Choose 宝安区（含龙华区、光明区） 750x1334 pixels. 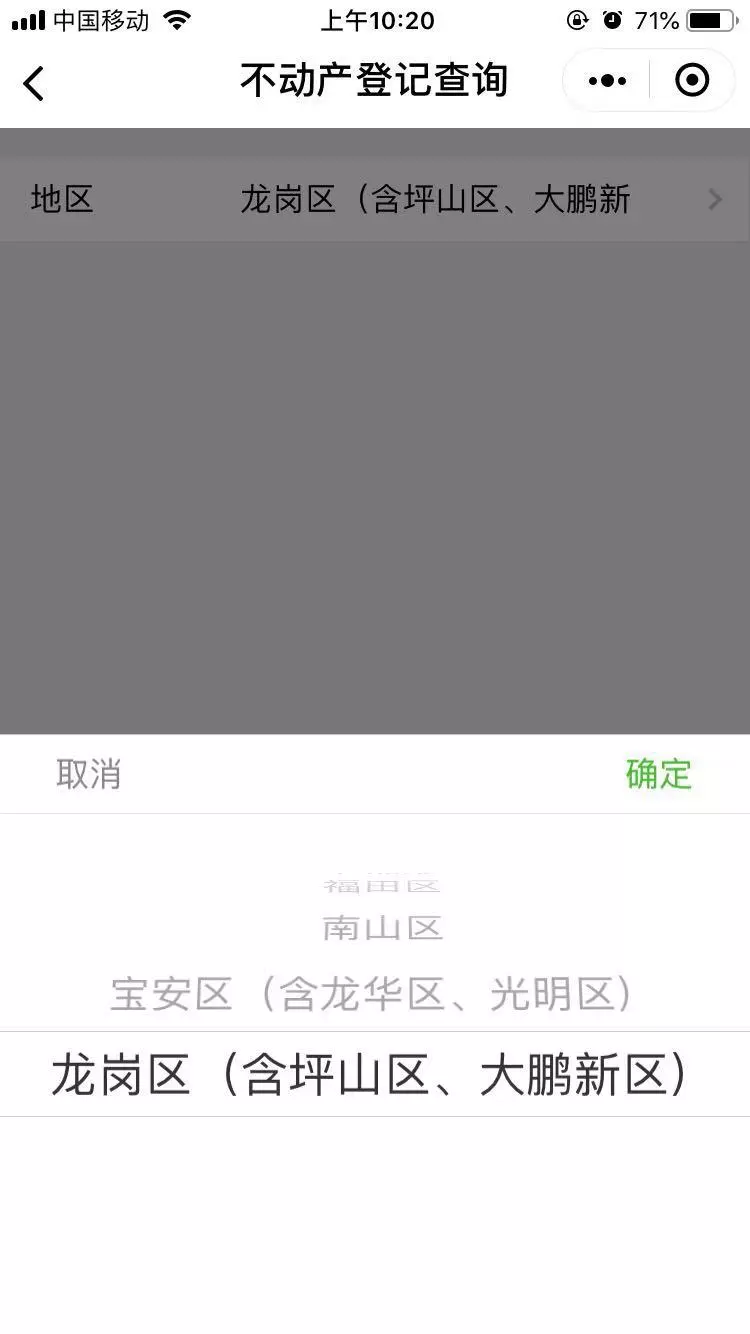[372, 994]
